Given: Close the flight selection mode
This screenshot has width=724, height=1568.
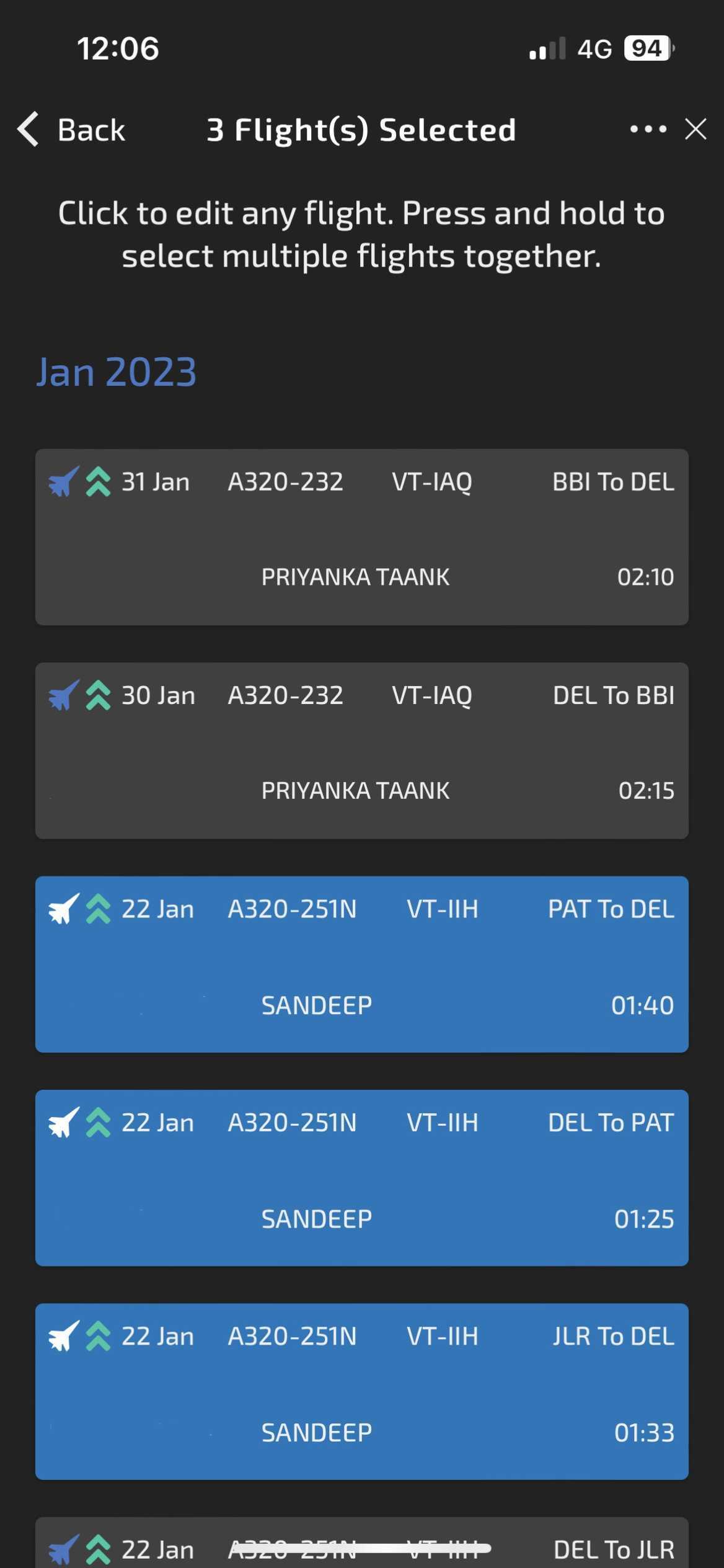Looking at the screenshot, I should [695, 130].
